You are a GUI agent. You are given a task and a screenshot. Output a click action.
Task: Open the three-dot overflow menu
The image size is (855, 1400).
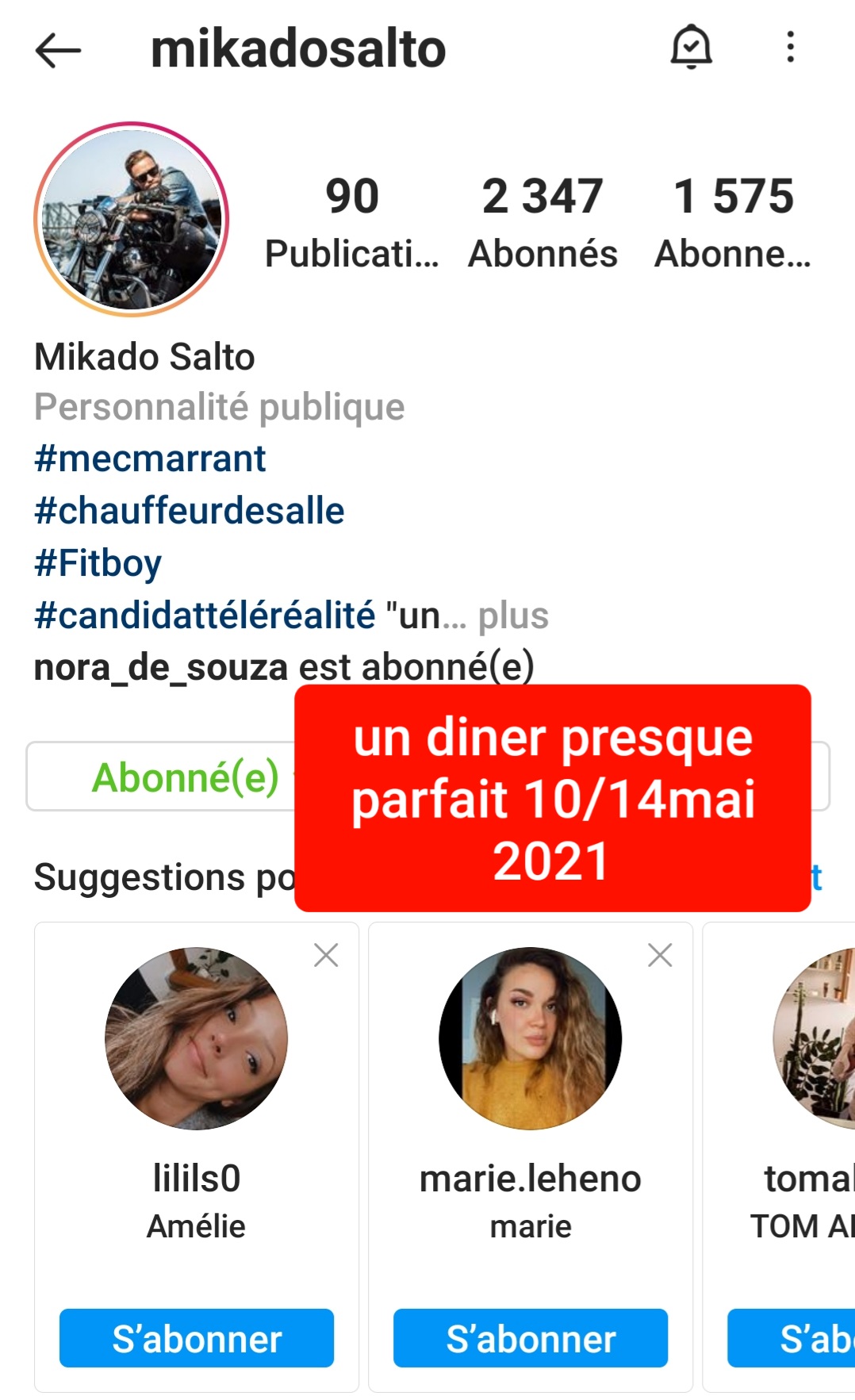(x=790, y=47)
